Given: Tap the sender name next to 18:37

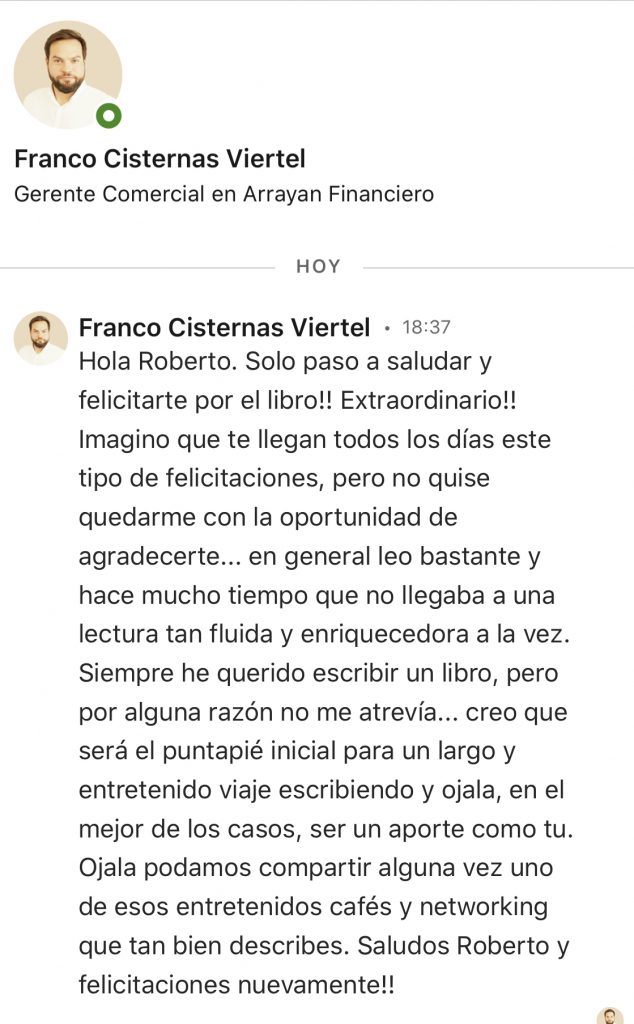Looking at the screenshot, I should [x=225, y=327].
